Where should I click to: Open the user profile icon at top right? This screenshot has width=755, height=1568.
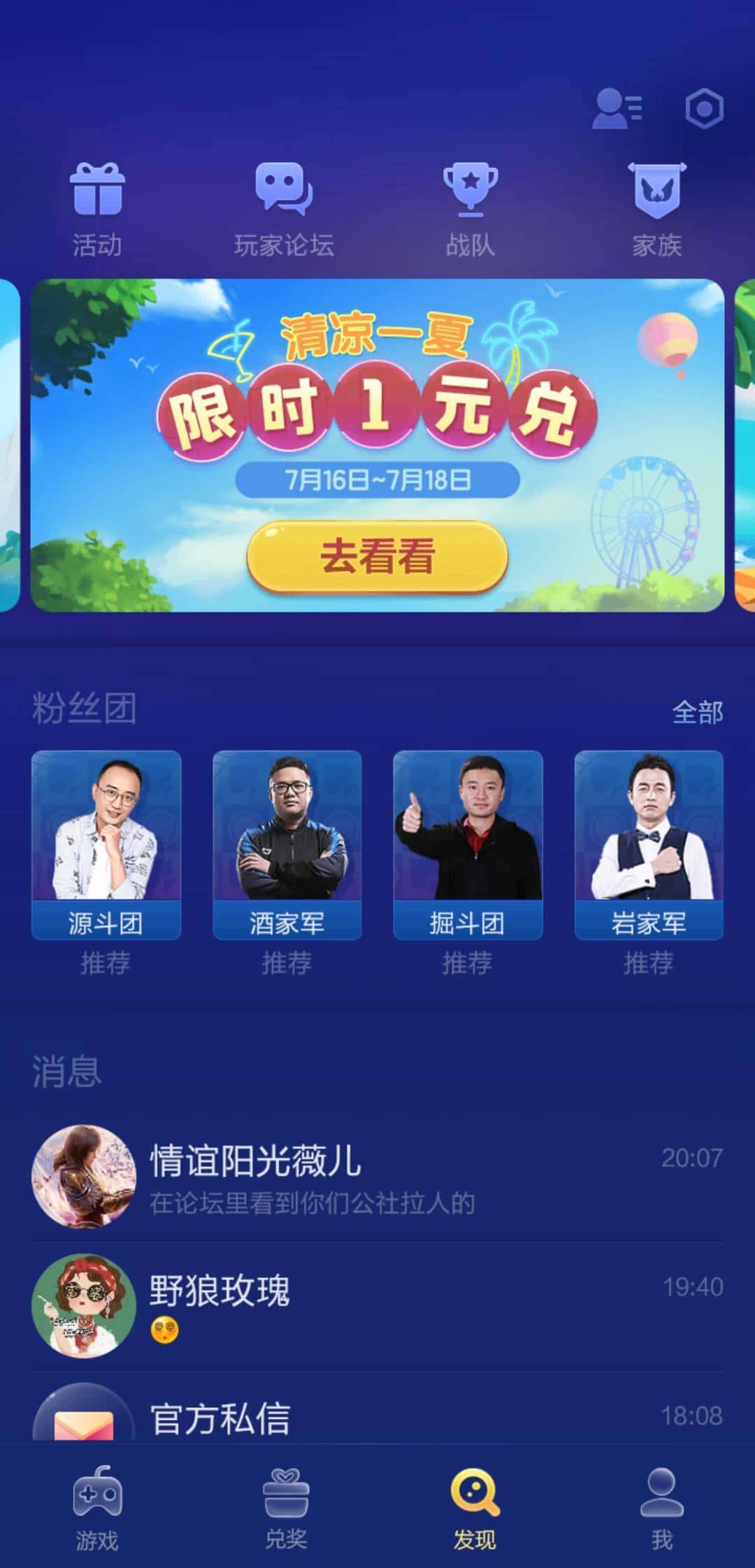point(618,108)
